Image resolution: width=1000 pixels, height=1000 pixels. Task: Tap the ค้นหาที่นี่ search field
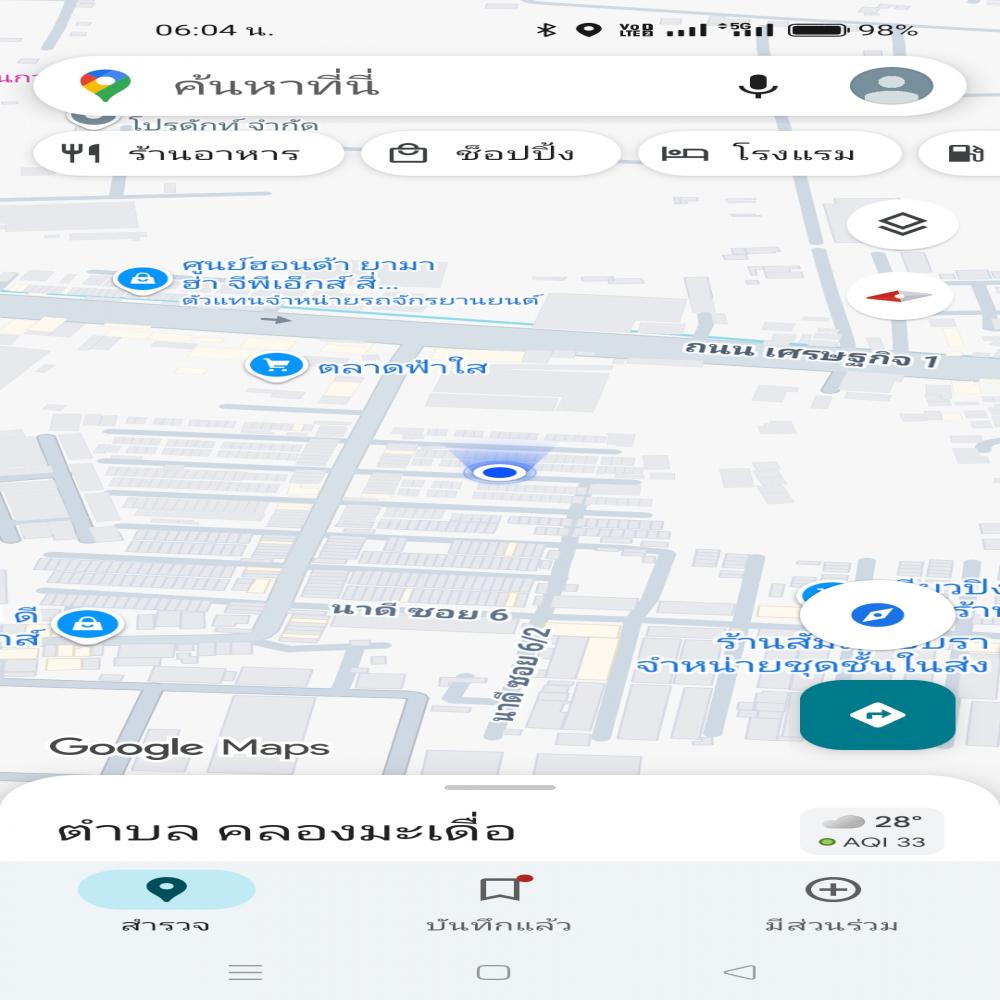tap(400, 86)
